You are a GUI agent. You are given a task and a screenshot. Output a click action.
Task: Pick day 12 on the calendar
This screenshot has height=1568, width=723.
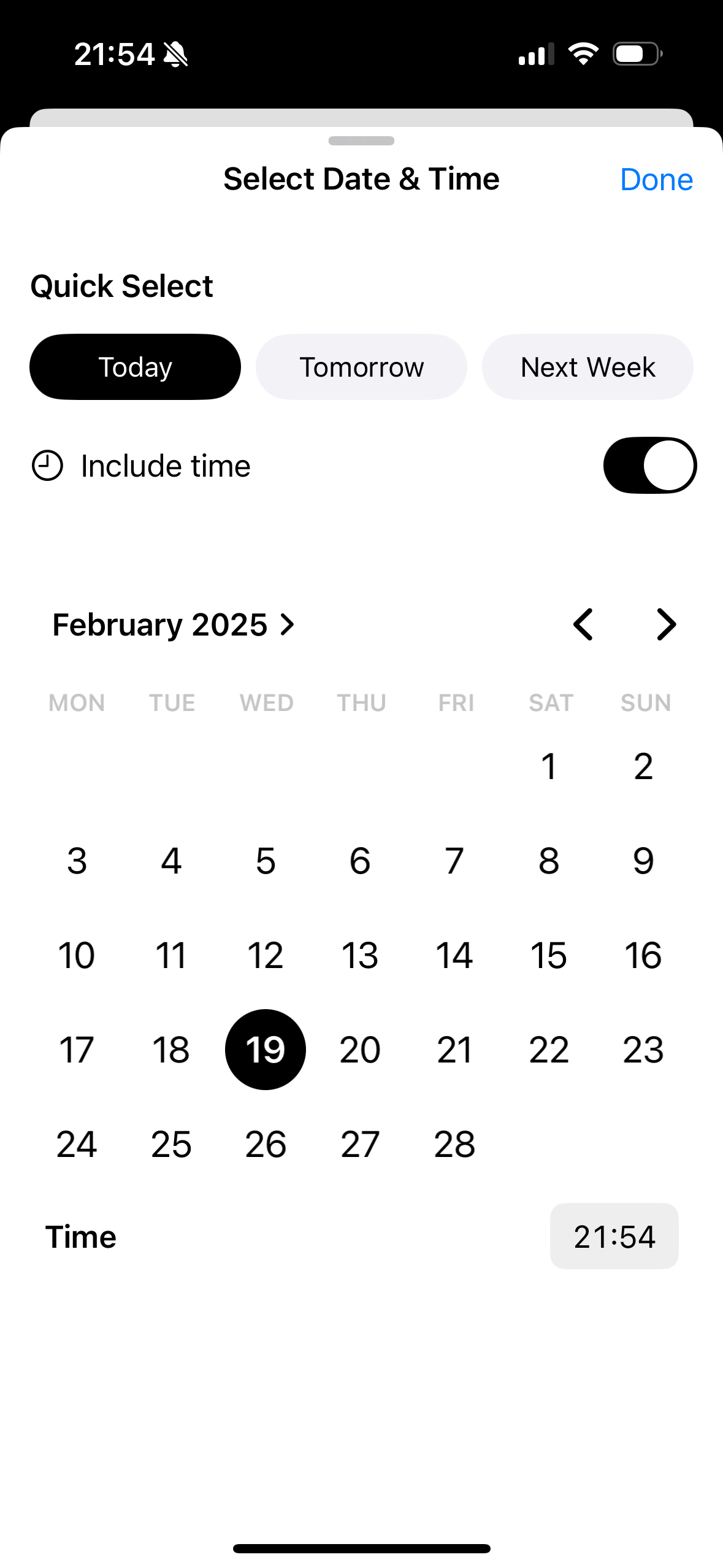coord(266,955)
